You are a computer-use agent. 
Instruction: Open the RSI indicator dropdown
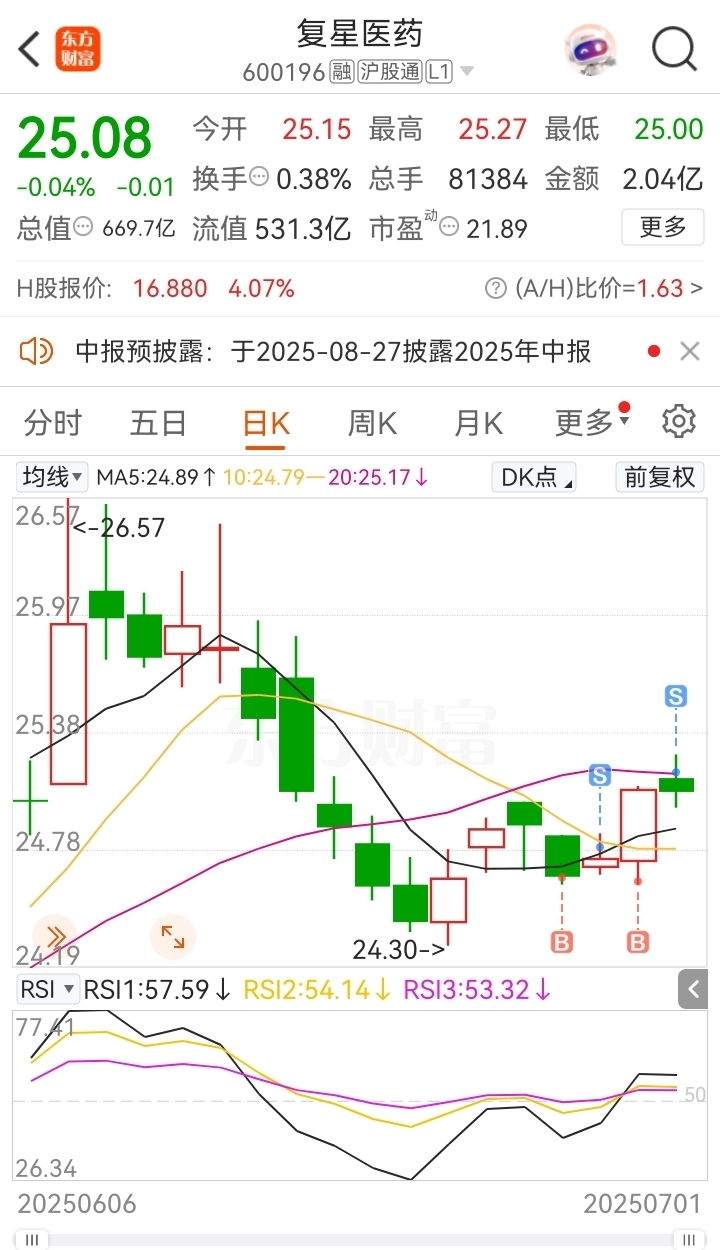pyautogui.click(x=48, y=990)
